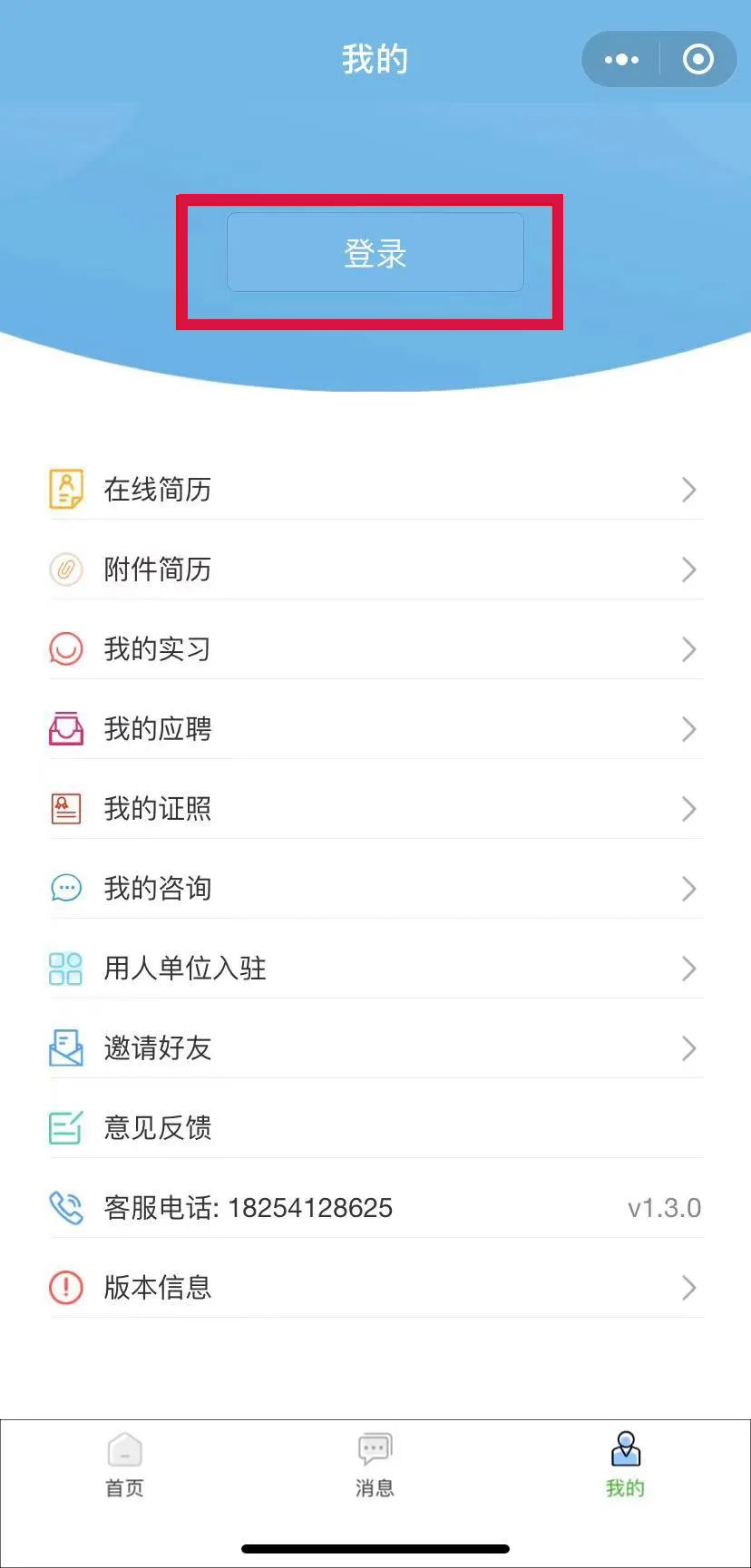Switch to the 消息 messages tab

click(375, 1464)
